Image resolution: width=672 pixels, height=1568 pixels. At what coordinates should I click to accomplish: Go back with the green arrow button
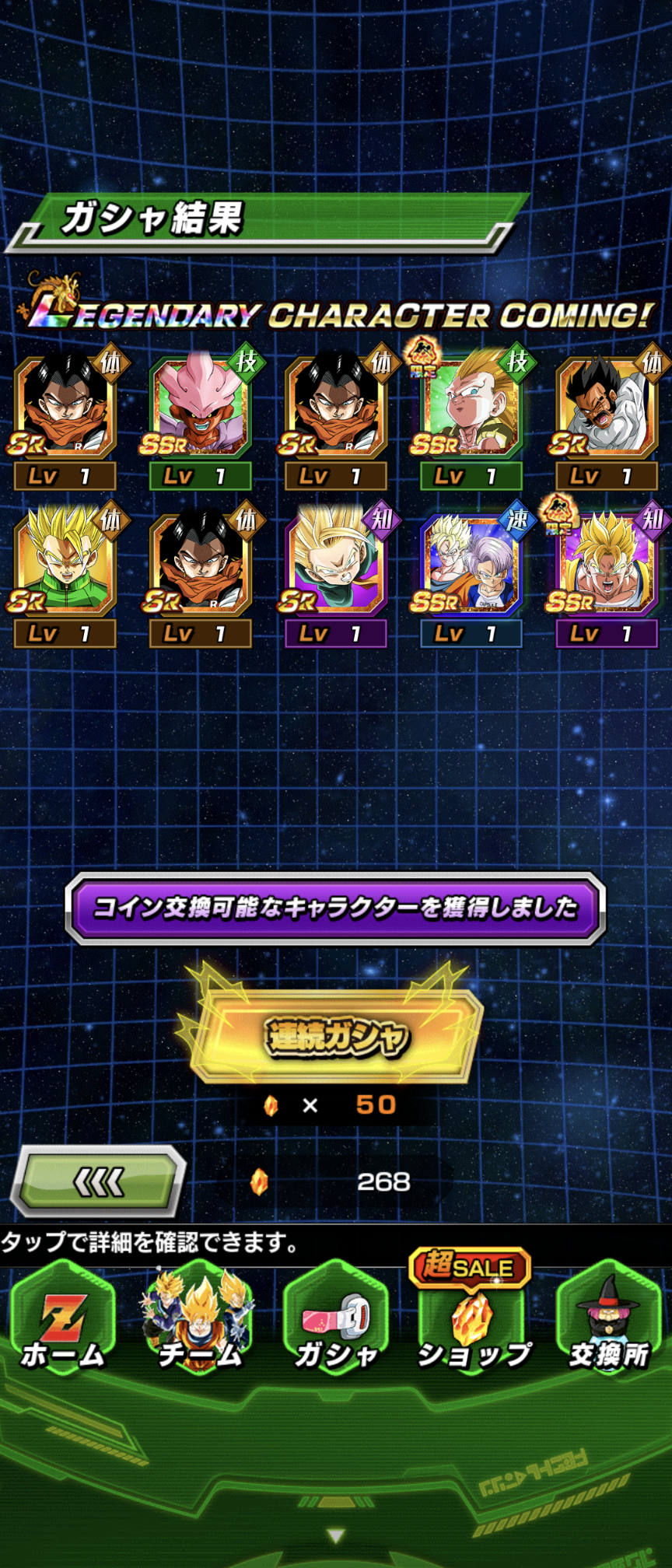pyautogui.click(x=98, y=1181)
